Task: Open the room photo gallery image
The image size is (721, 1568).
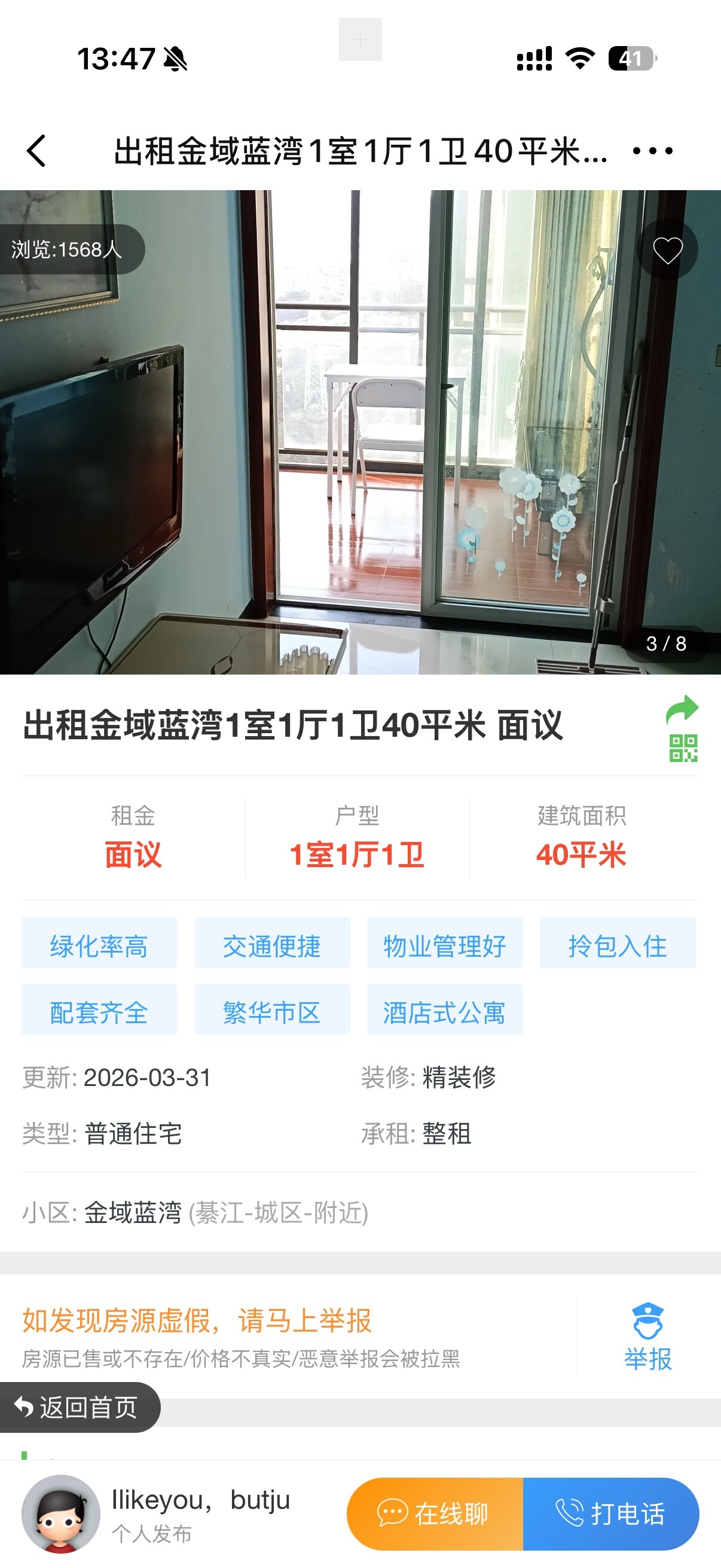Action: click(x=360, y=432)
